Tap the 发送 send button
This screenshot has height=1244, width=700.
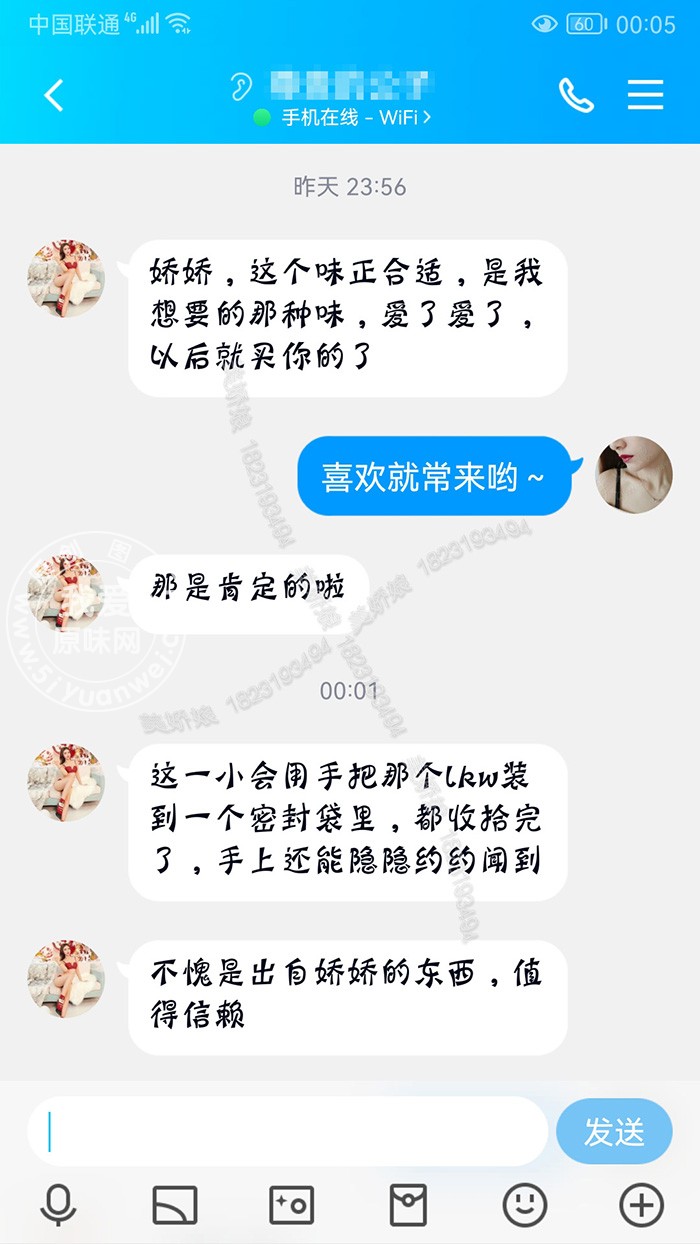tap(614, 1131)
